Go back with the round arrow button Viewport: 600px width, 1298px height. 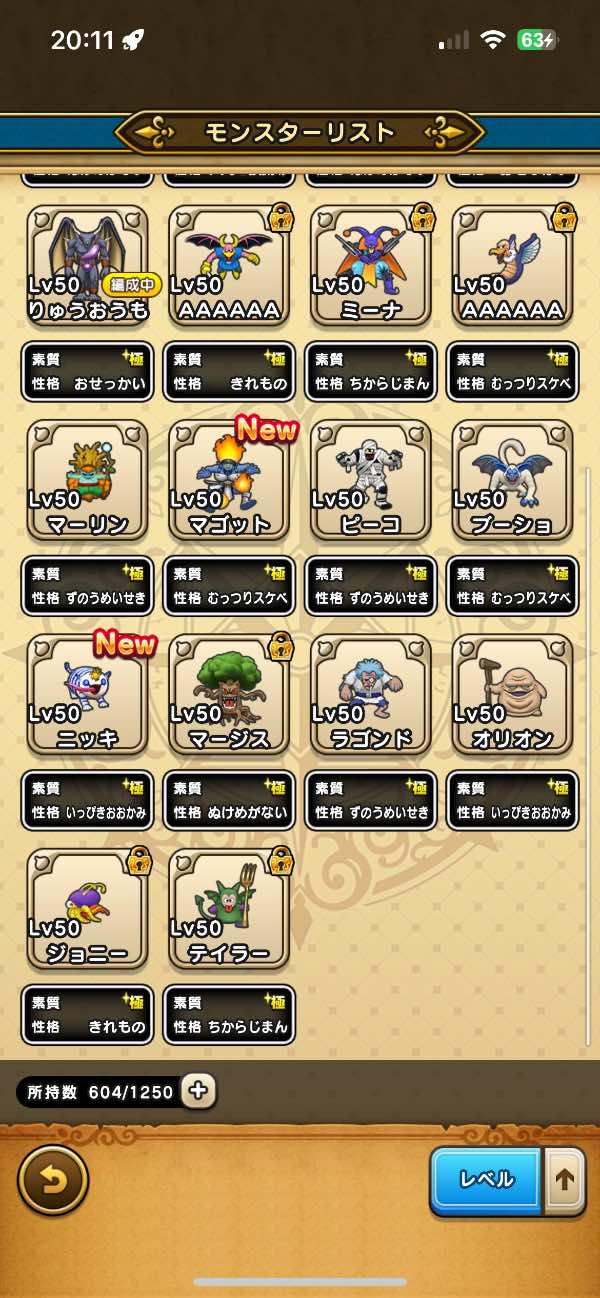point(53,1180)
